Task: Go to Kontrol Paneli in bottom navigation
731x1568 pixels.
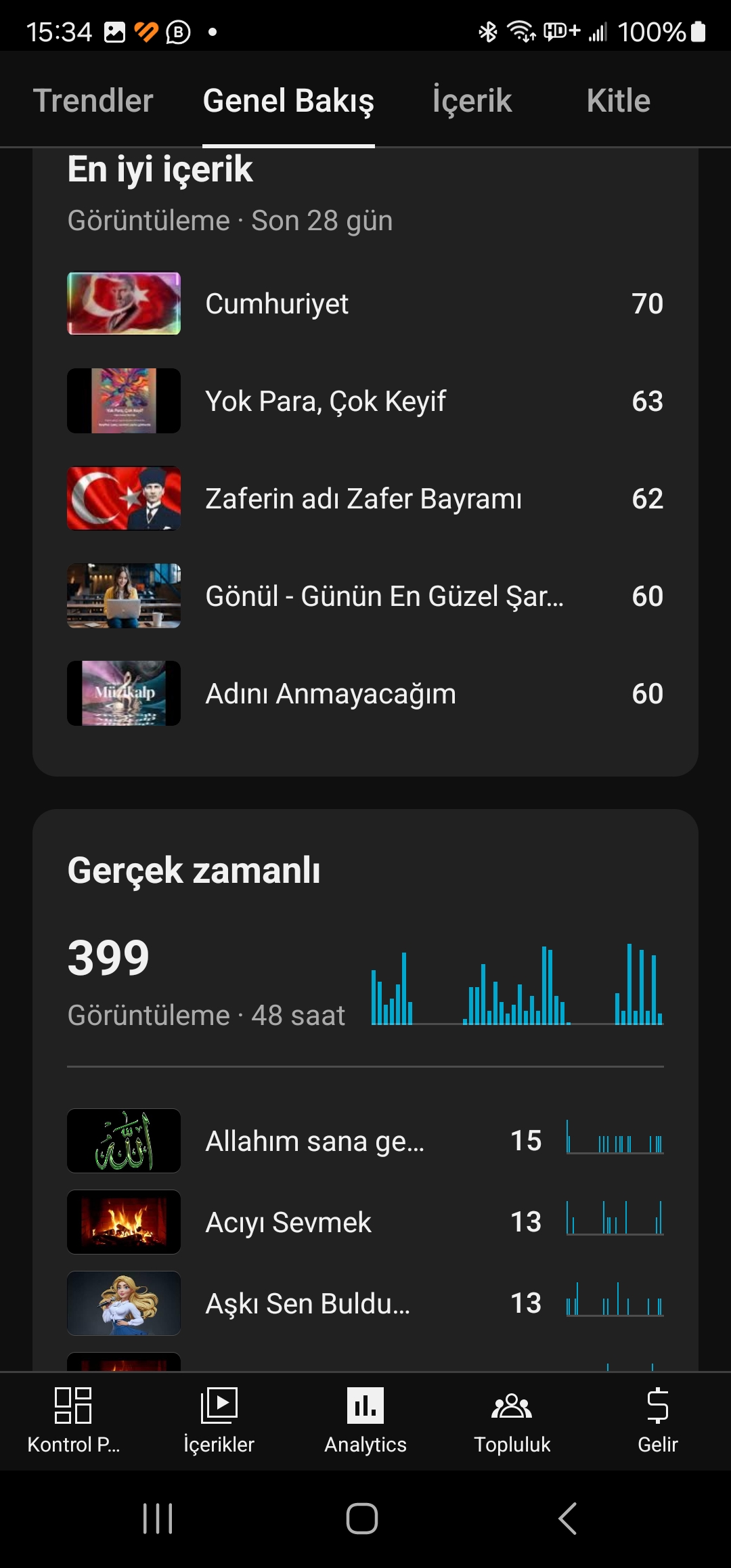Action: tap(73, 1420)
